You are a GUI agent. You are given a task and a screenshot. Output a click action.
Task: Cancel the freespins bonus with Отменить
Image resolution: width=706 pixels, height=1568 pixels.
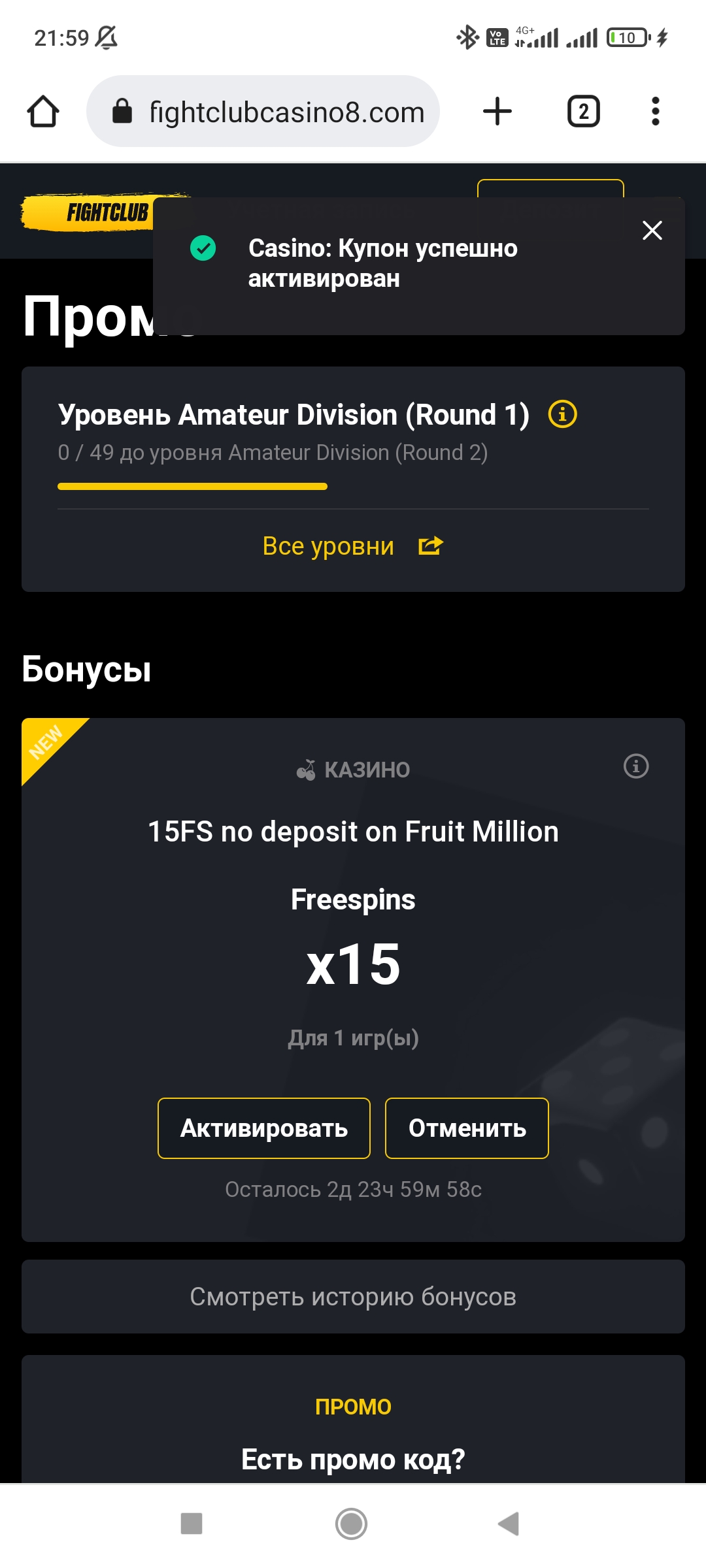pos(467,1128)
